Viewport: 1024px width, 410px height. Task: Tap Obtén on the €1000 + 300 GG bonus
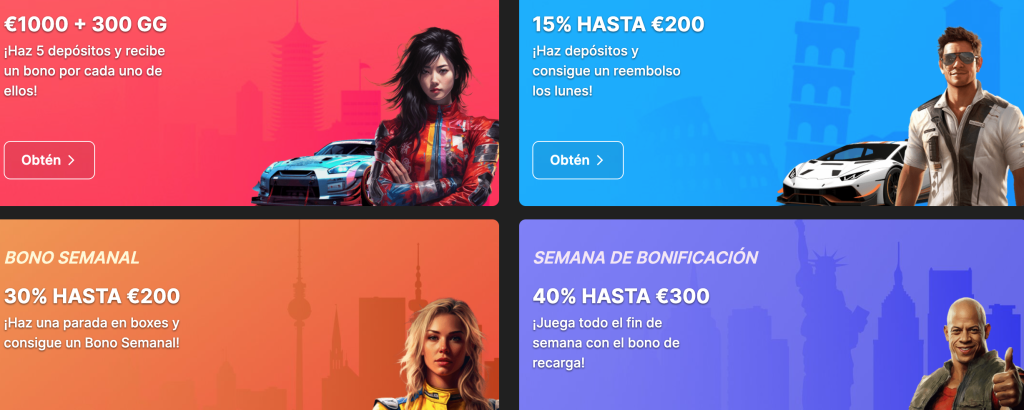[49, 160]
